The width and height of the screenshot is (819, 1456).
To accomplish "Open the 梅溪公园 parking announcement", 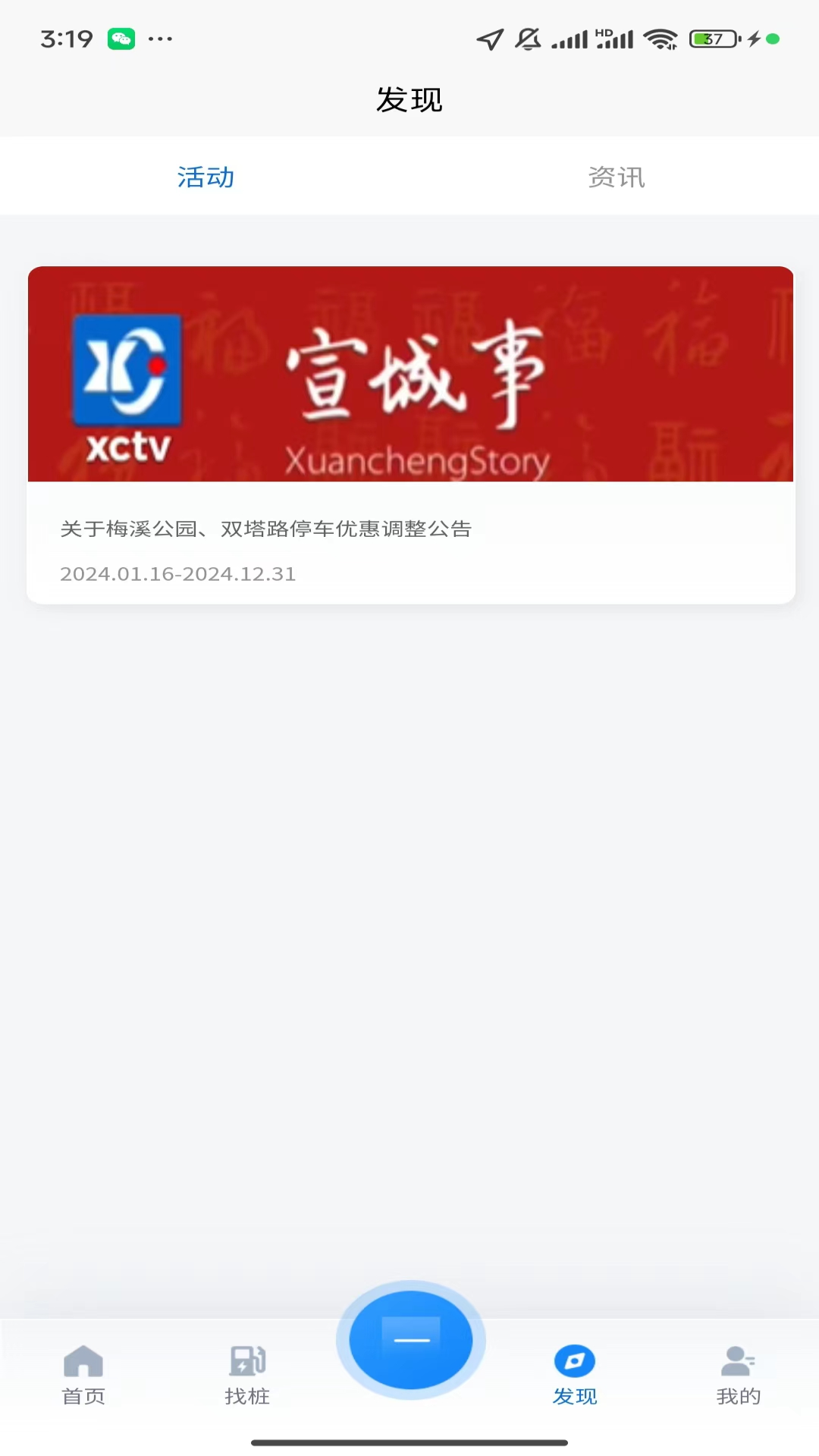I will [x=266, y=529].
